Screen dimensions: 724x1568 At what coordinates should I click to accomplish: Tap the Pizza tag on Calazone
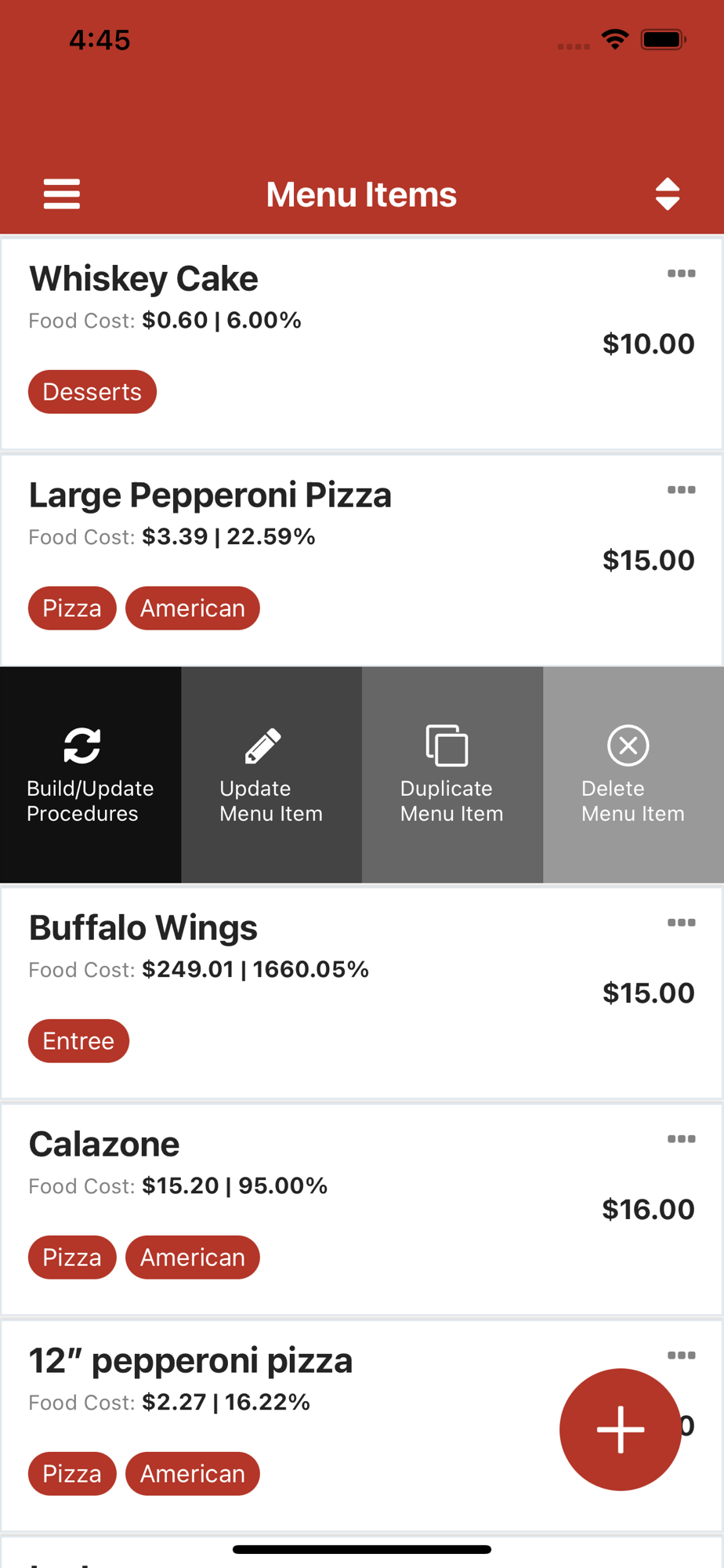pos(72,1258)
